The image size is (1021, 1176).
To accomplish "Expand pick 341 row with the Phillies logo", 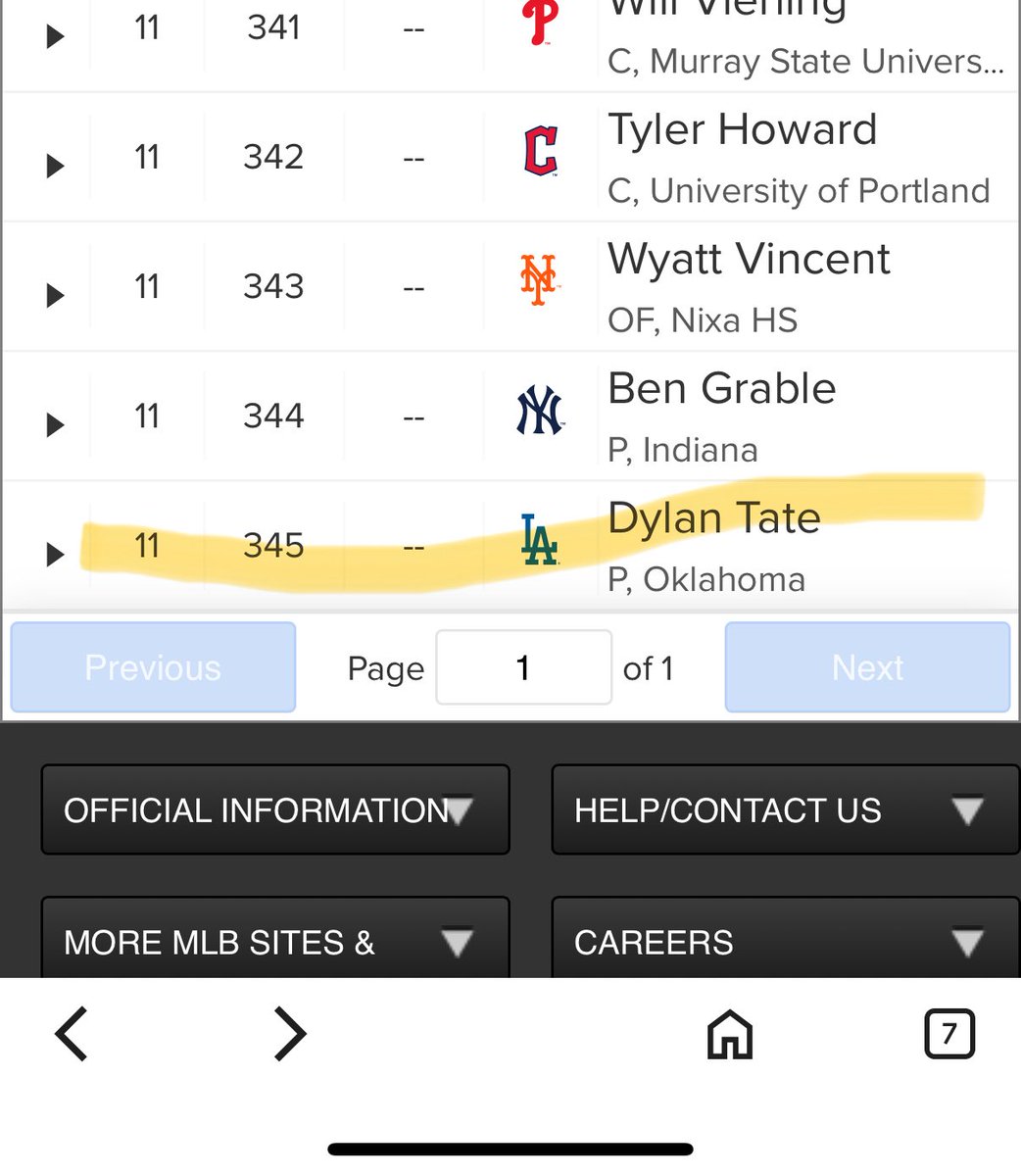I will [x=56, y=36].
